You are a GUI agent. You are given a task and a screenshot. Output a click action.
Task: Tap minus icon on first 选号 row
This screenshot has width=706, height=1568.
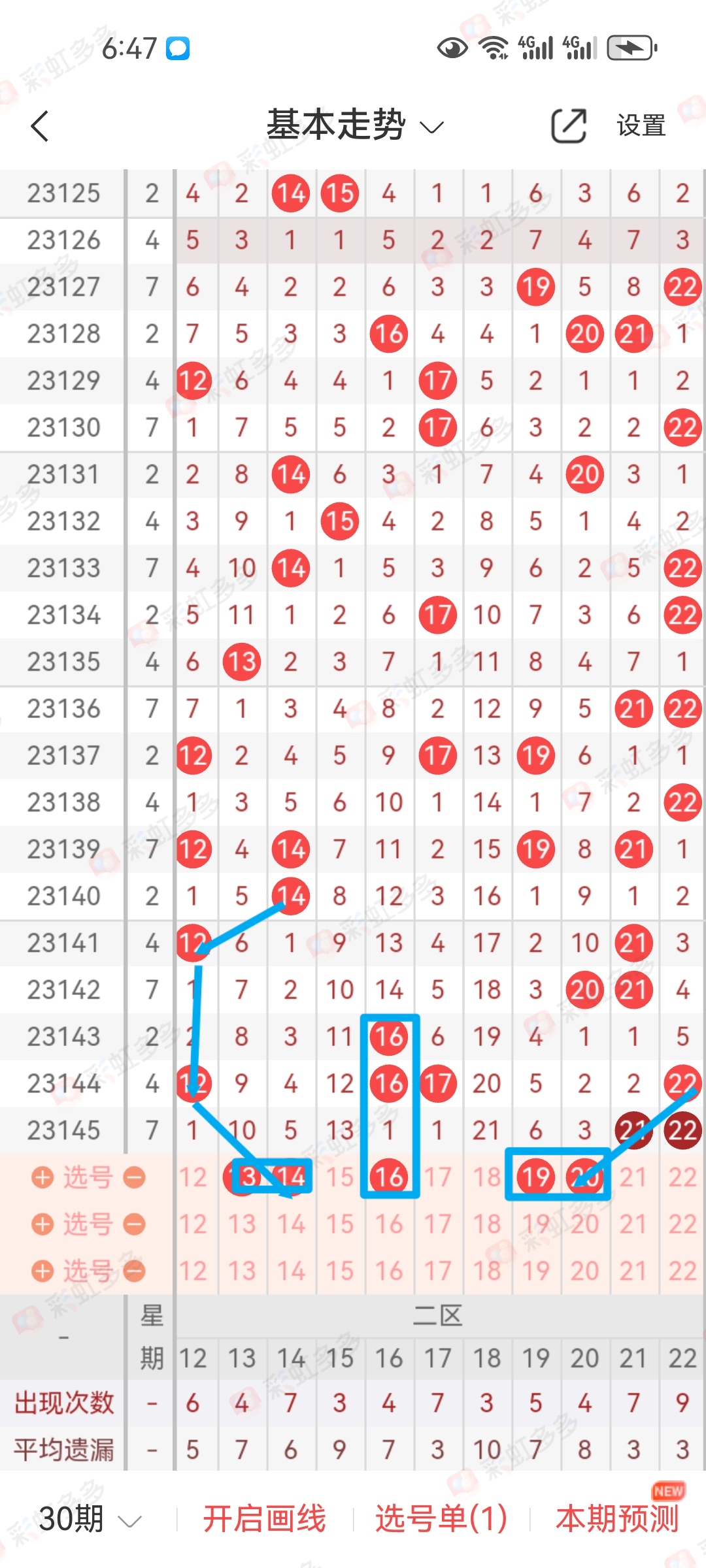(x=134, y=1177)
